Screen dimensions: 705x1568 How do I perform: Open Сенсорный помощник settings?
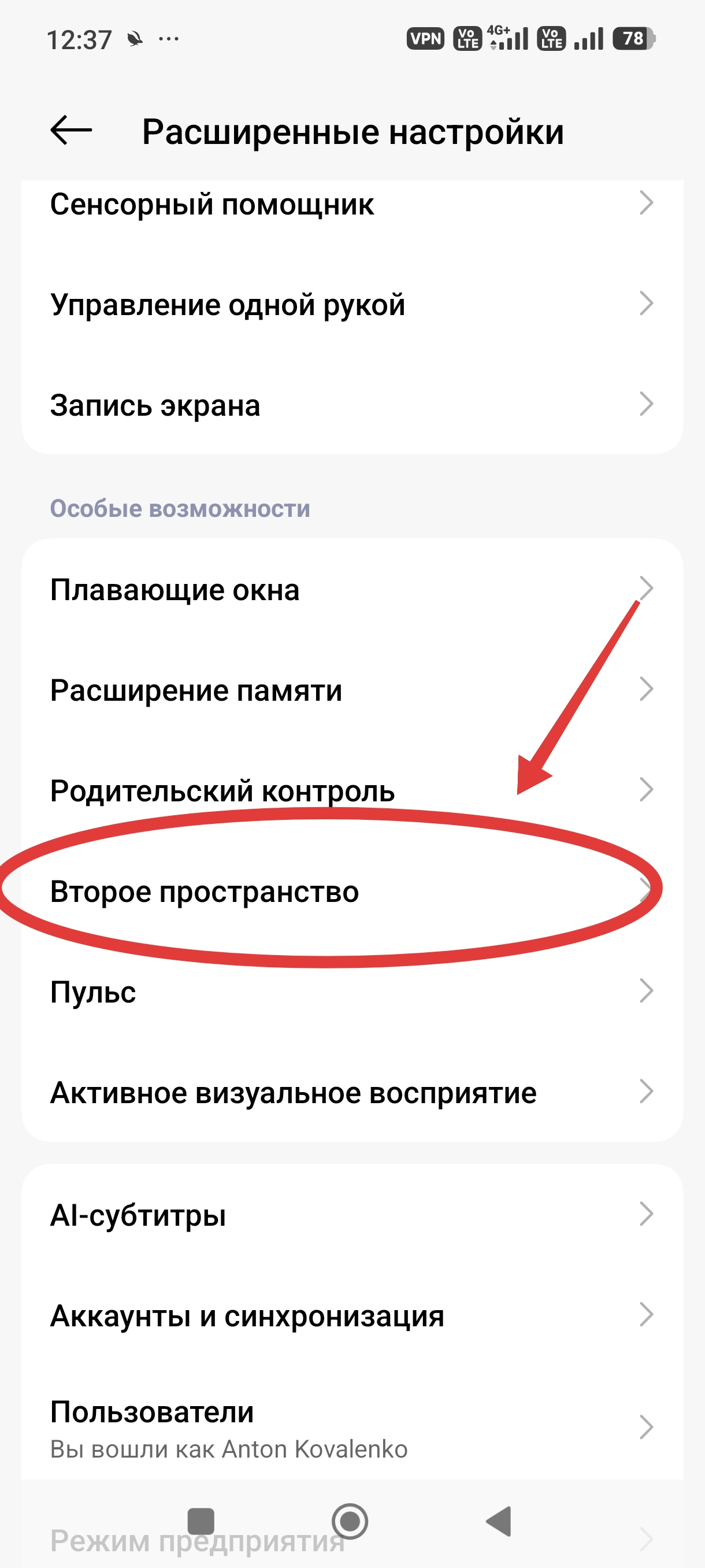point(351,204)
